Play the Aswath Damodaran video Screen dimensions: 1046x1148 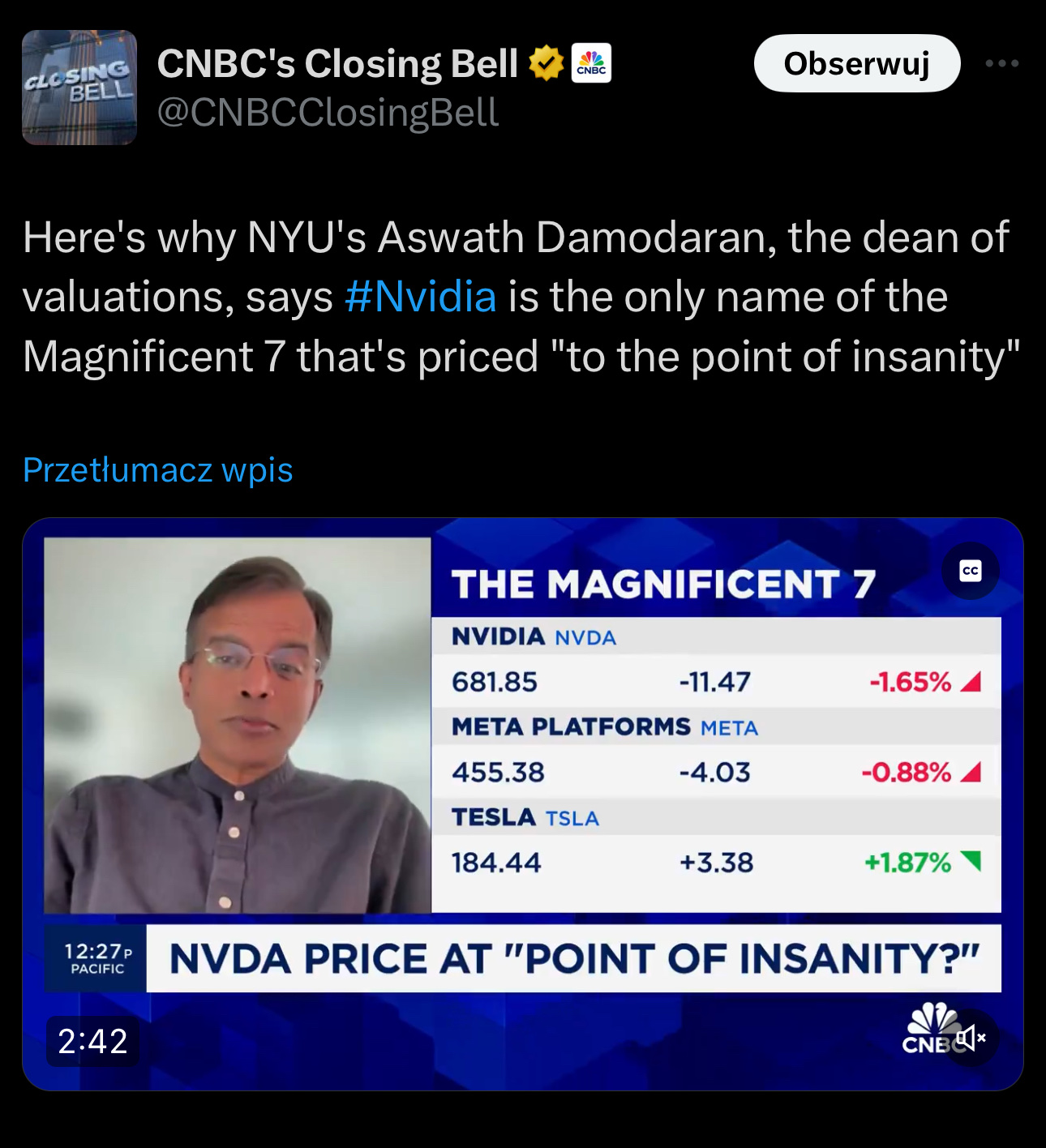point(522,803)
